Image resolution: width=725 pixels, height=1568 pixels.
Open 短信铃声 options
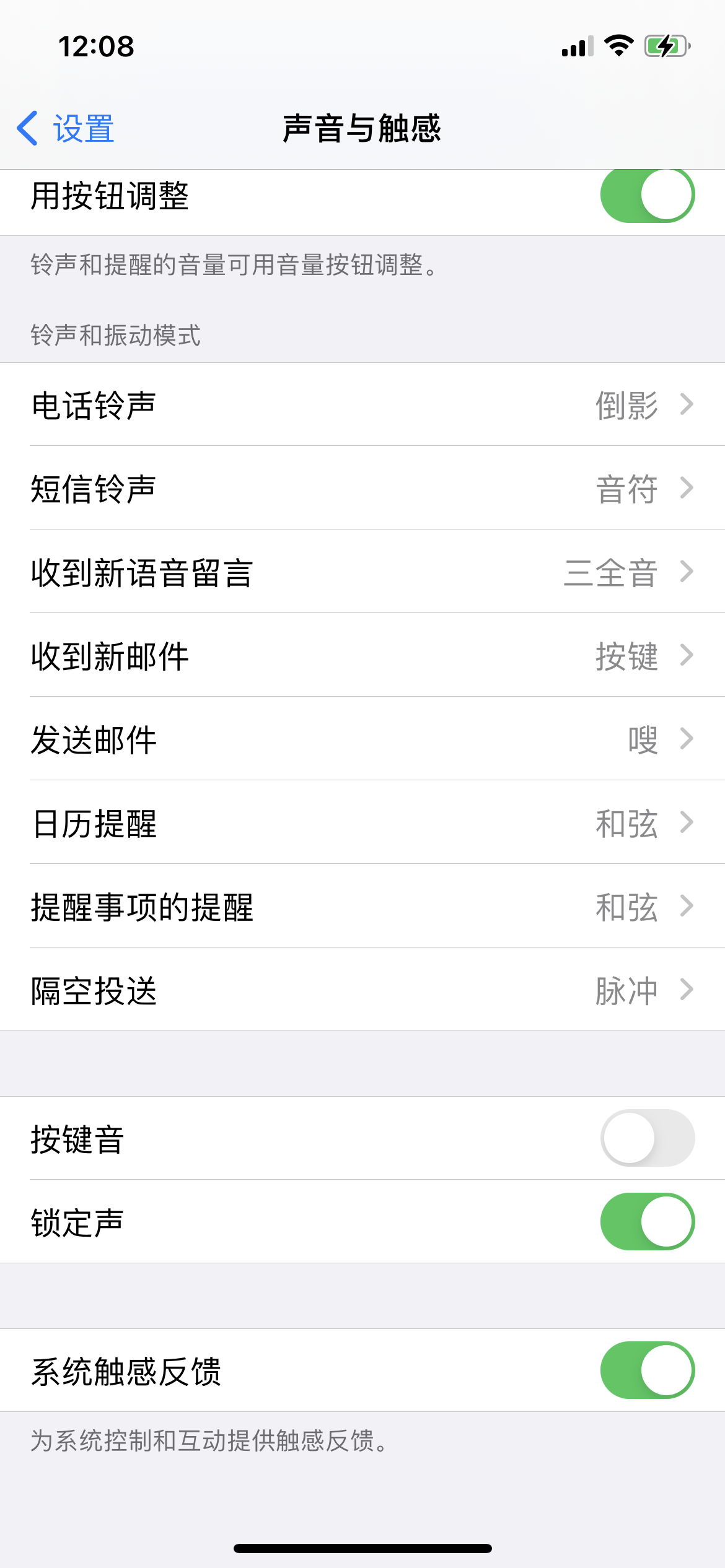[362, 489]
